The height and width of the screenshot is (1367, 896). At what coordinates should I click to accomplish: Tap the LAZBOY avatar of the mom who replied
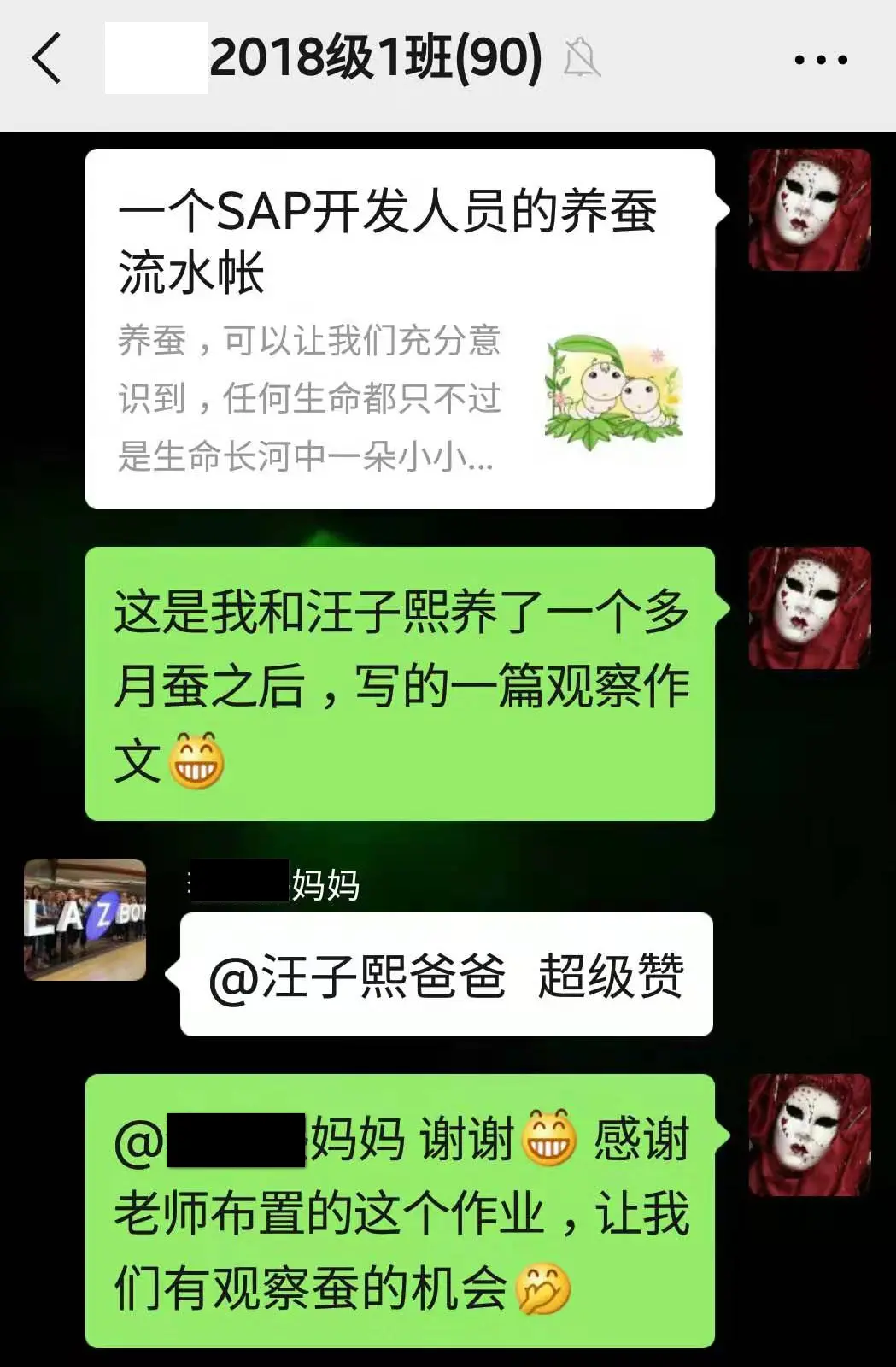85,919
